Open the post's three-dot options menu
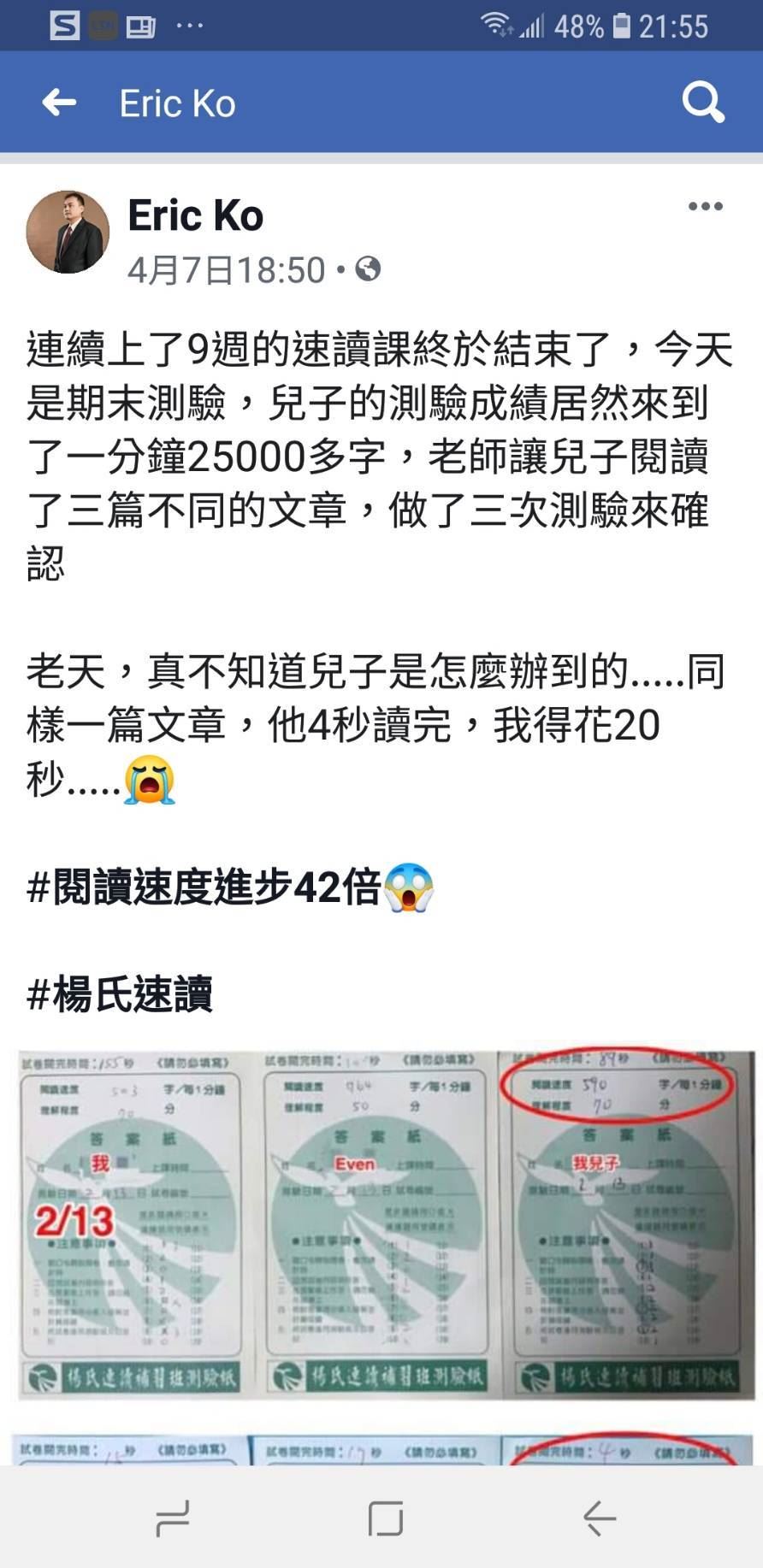 (705, 206)
